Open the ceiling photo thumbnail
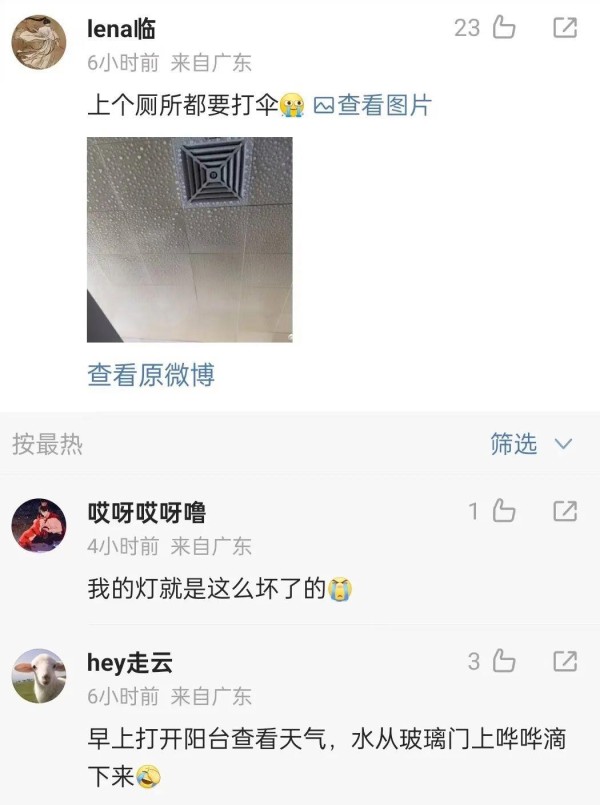The width and height of the screenshot is (600, 805). (x=189, y=240)
